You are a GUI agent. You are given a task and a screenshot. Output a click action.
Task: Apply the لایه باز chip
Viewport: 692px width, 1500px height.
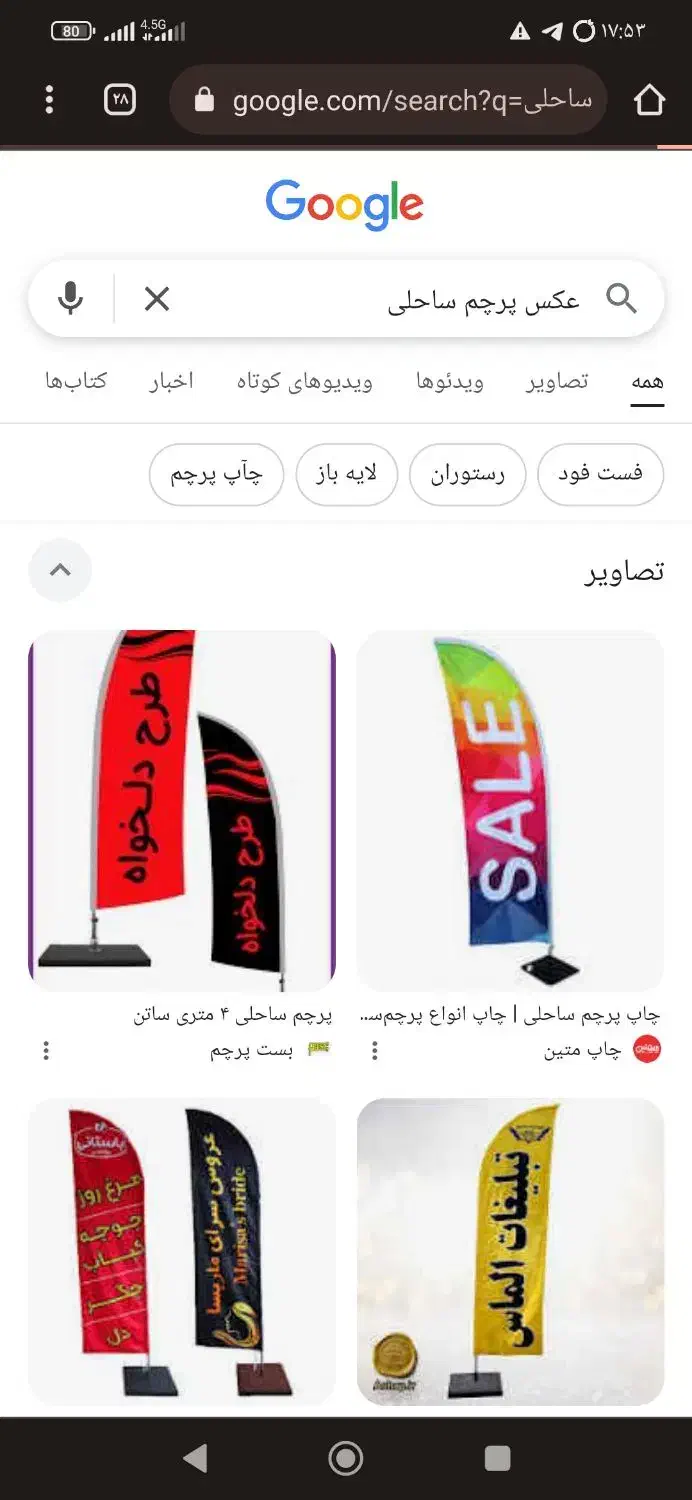point(347,474)
